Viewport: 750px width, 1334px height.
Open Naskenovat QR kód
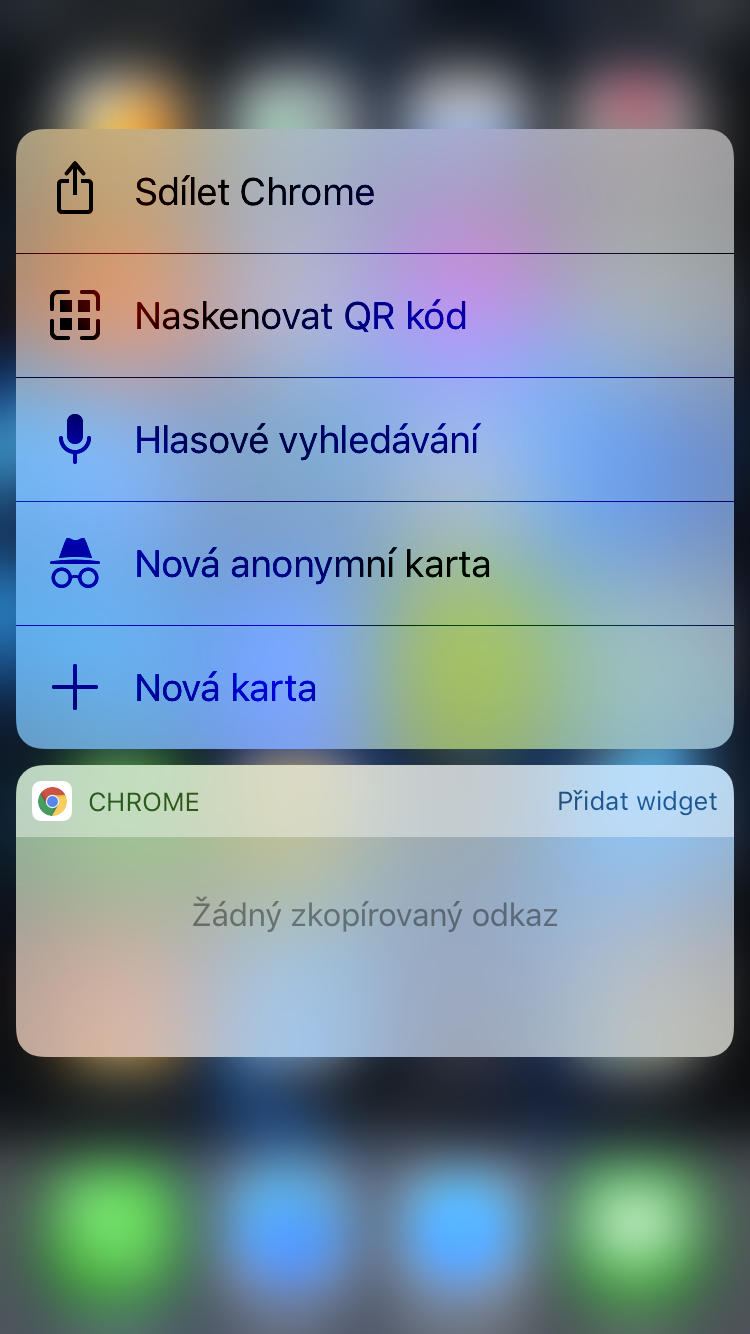coord(375,316)
